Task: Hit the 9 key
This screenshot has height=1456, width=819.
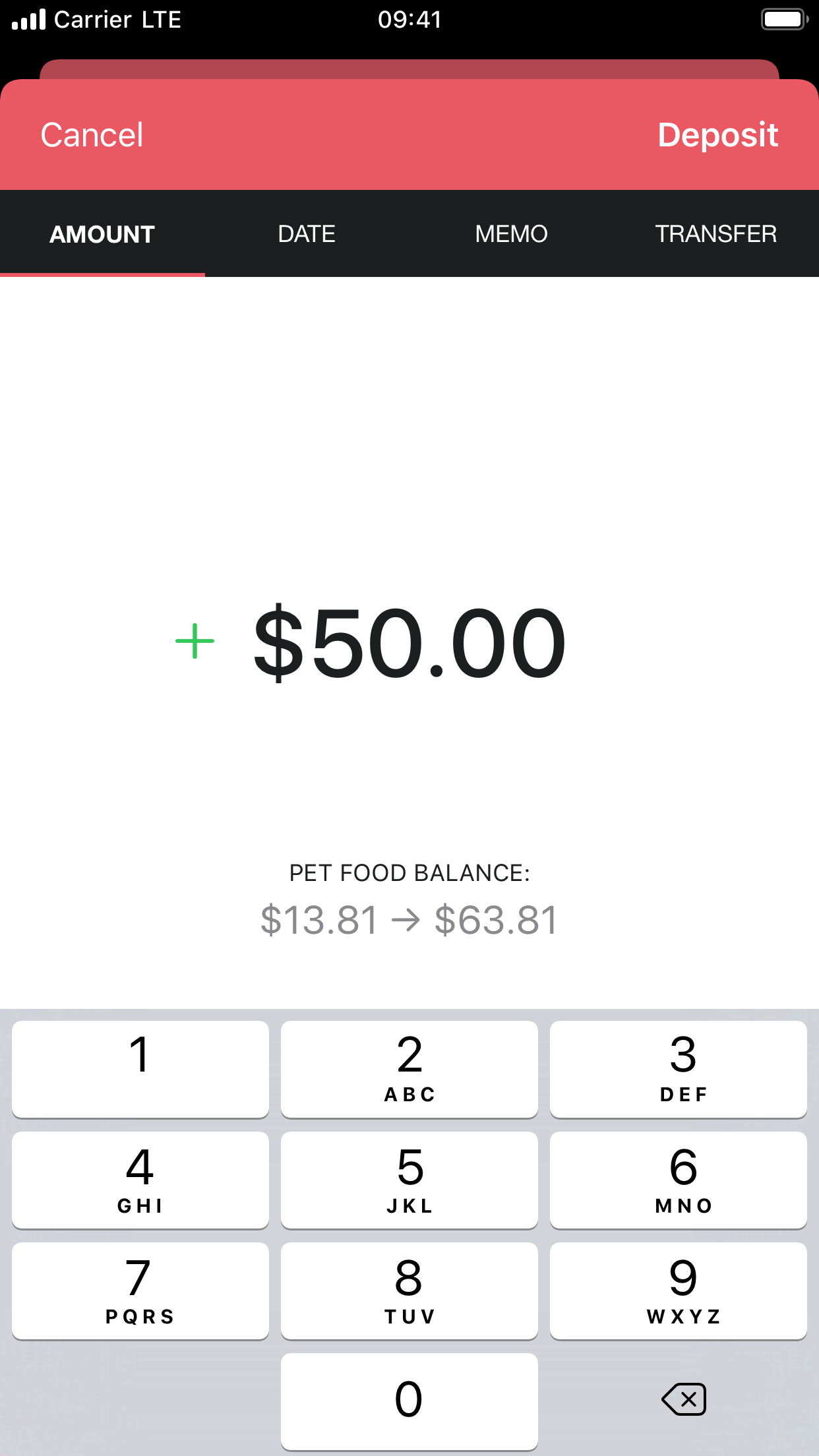Action: pos(679,1290)
